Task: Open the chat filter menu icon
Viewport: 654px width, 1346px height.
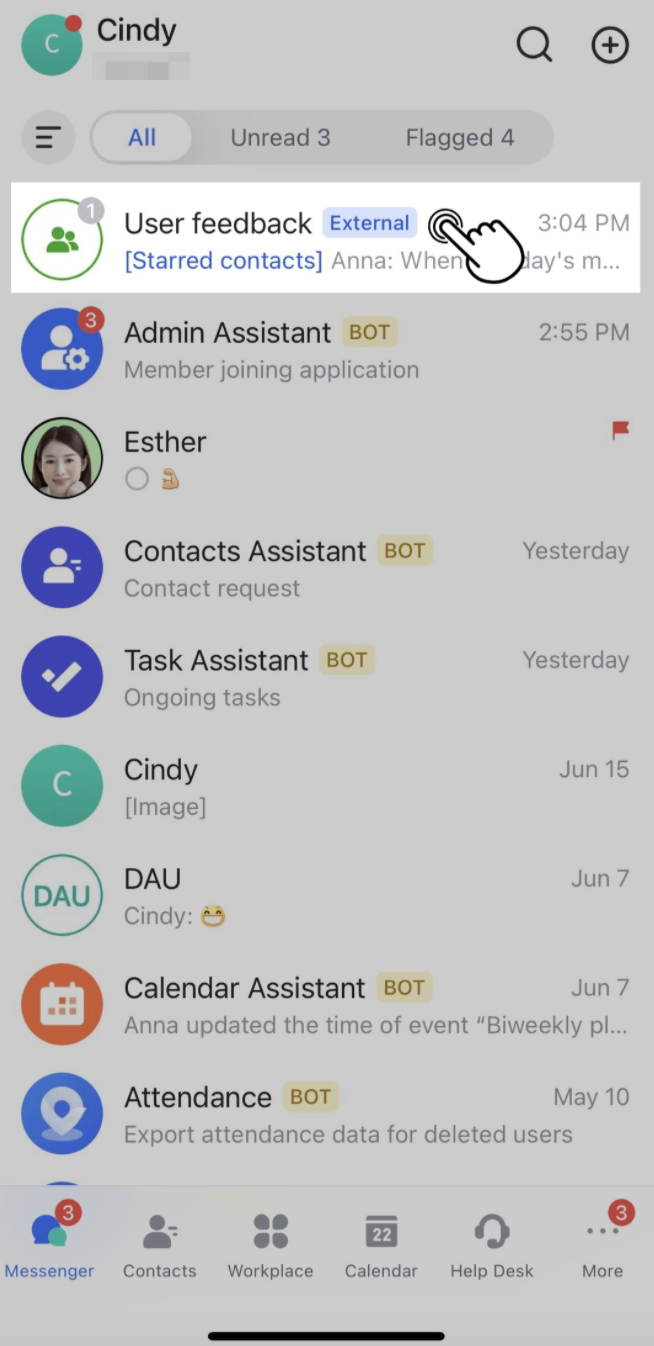Action: point(48,137)
